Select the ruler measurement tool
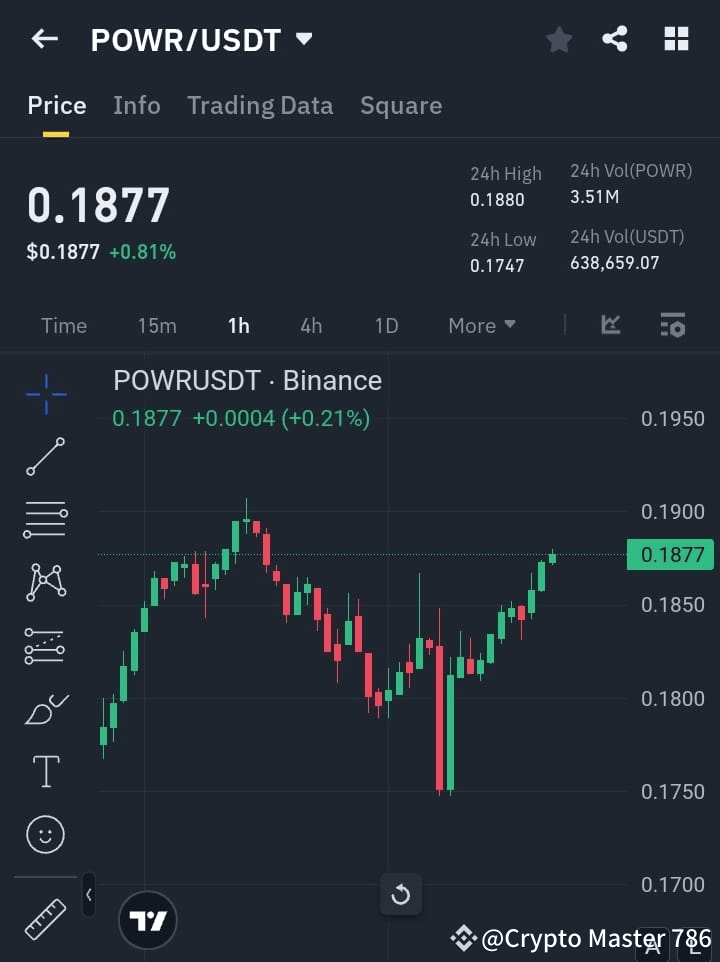This screenshot has width=720, height=962. [44, 918]
